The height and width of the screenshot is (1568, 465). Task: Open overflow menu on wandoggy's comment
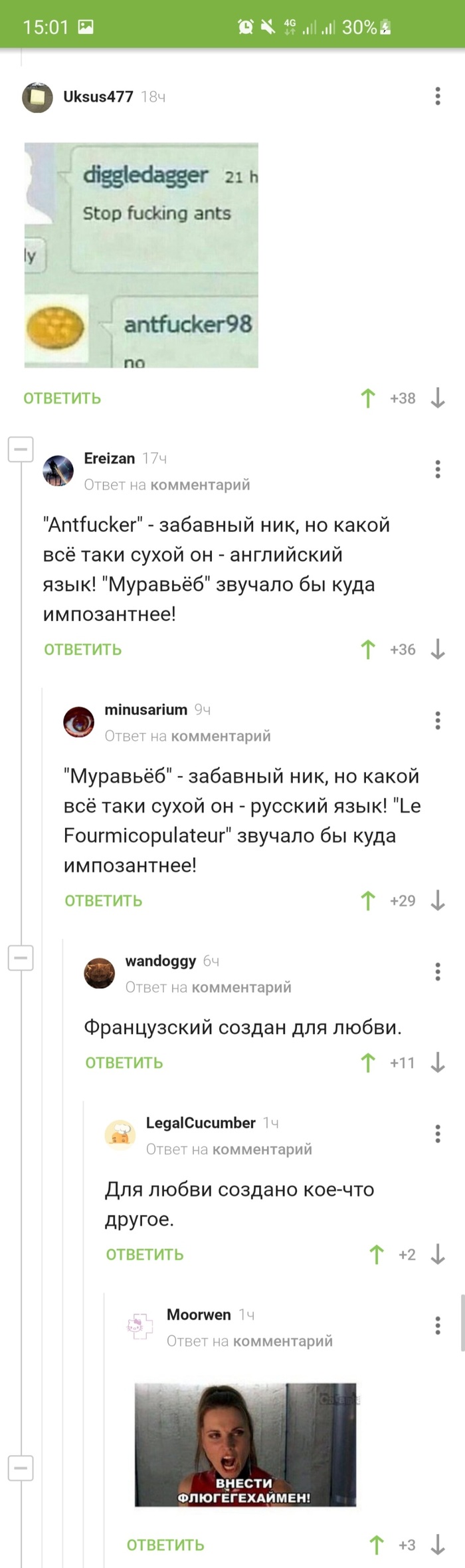click(x=437, y=972)
